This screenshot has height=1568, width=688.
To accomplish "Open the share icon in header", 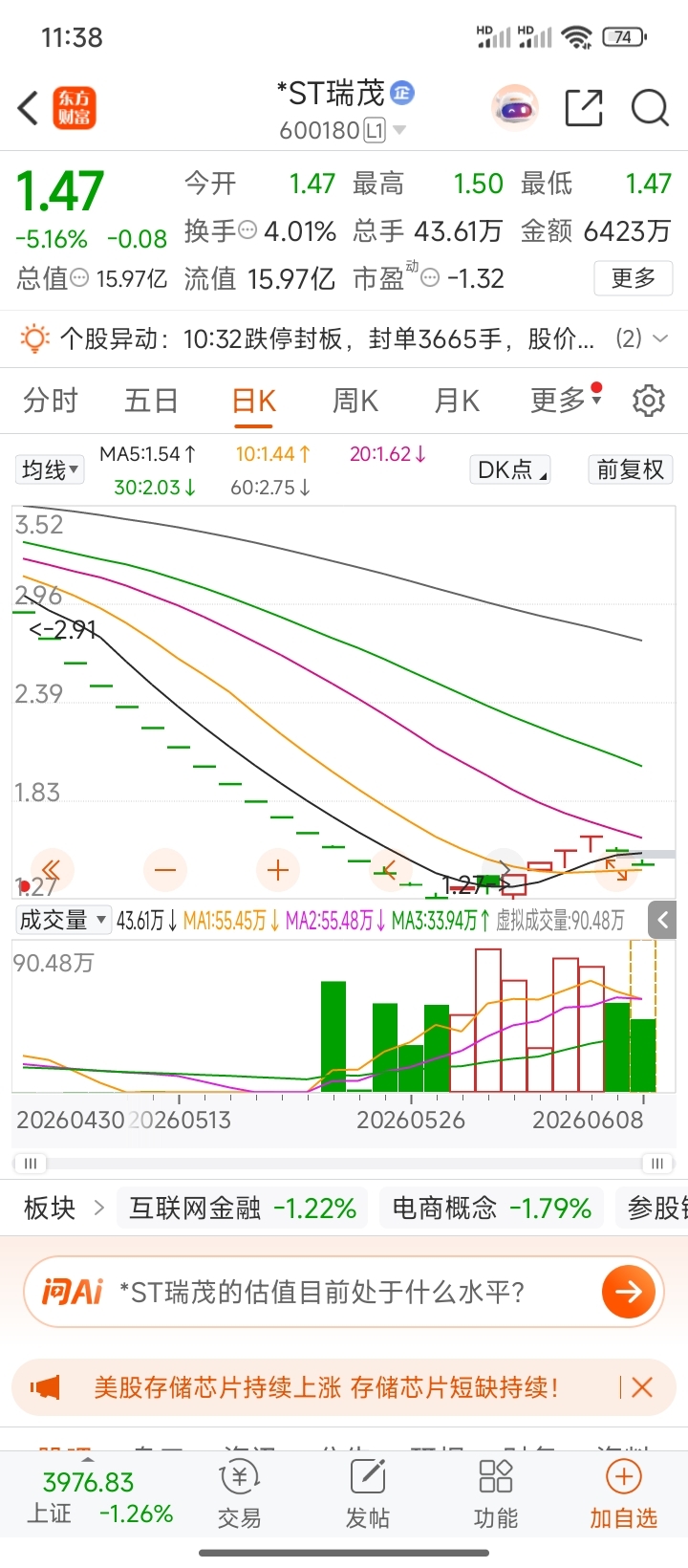I will 583,108.
